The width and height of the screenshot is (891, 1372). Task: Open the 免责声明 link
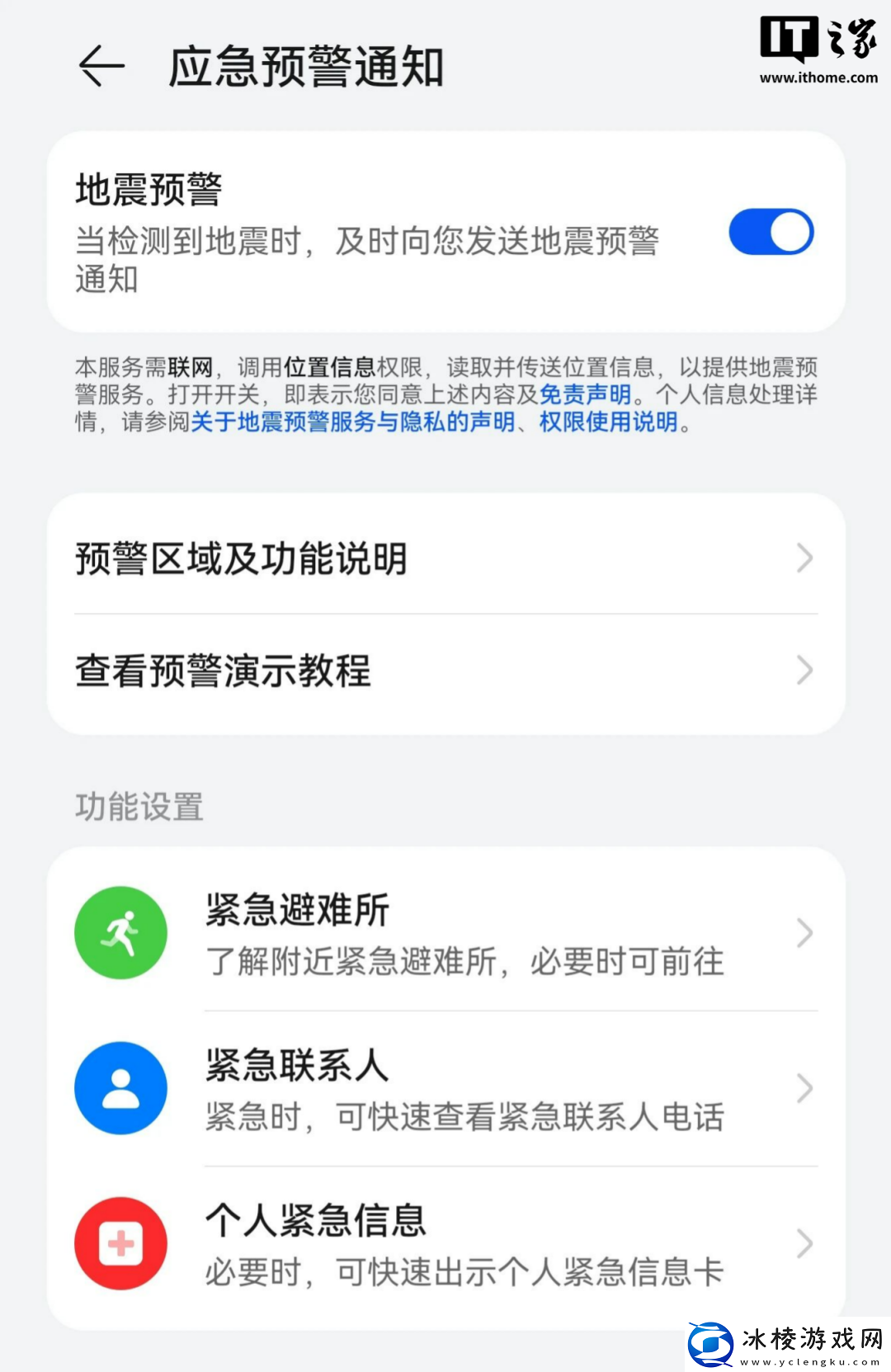[x=587, y=394]
